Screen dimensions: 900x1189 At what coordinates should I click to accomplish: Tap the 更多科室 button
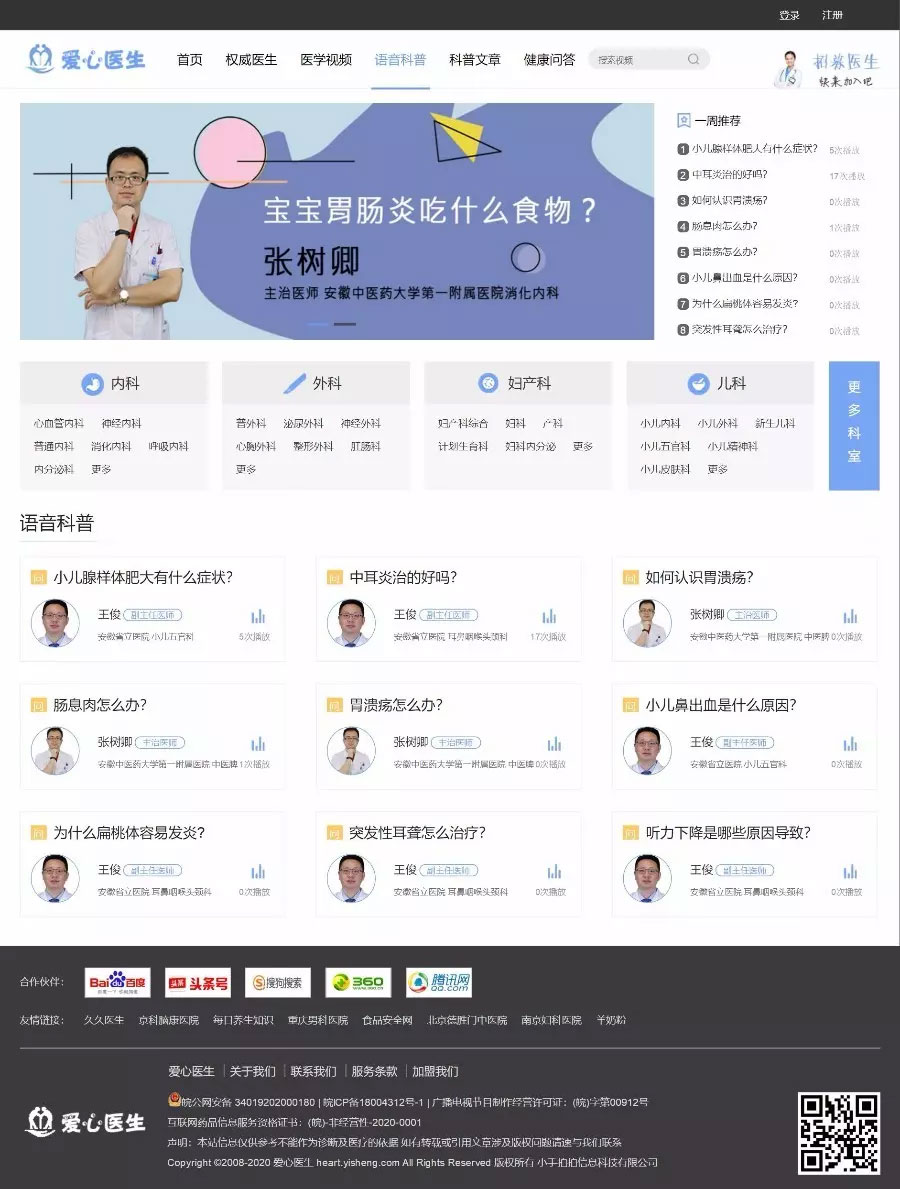pos(854,425)
